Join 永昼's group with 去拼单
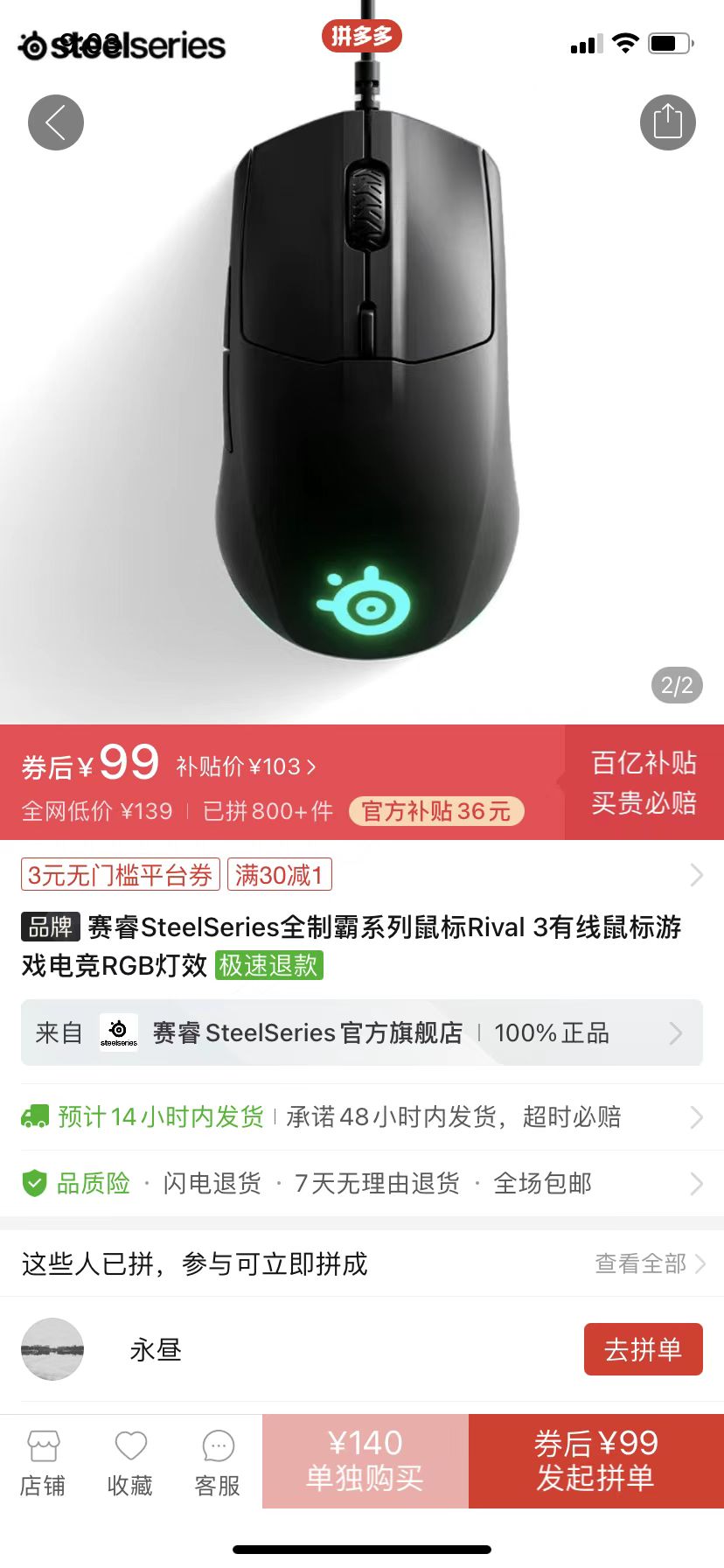Image resolution: width=724 pixels, height=1568 pixels. coord(643,1349)
